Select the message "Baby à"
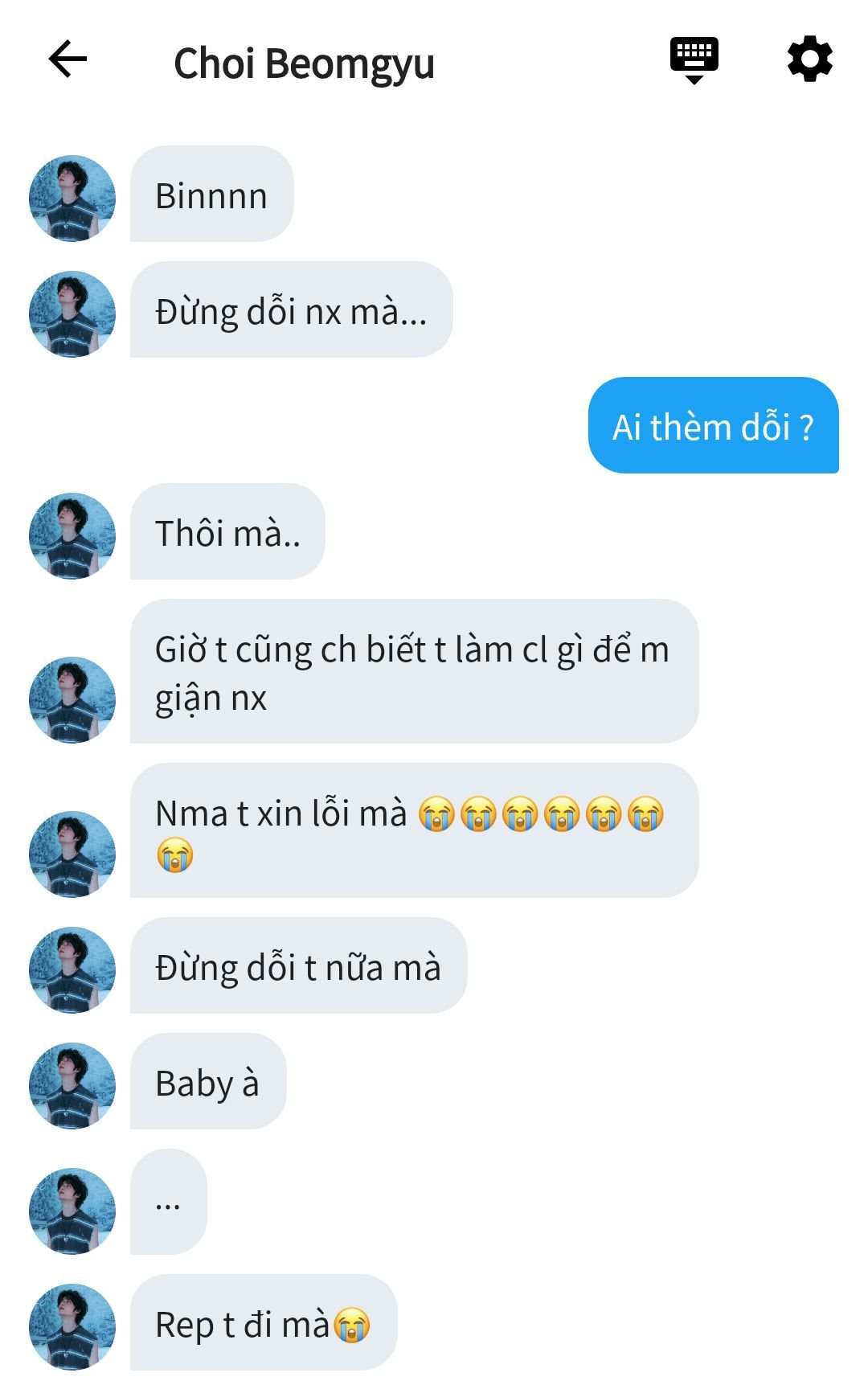868x1381 pixels. 208,1082
